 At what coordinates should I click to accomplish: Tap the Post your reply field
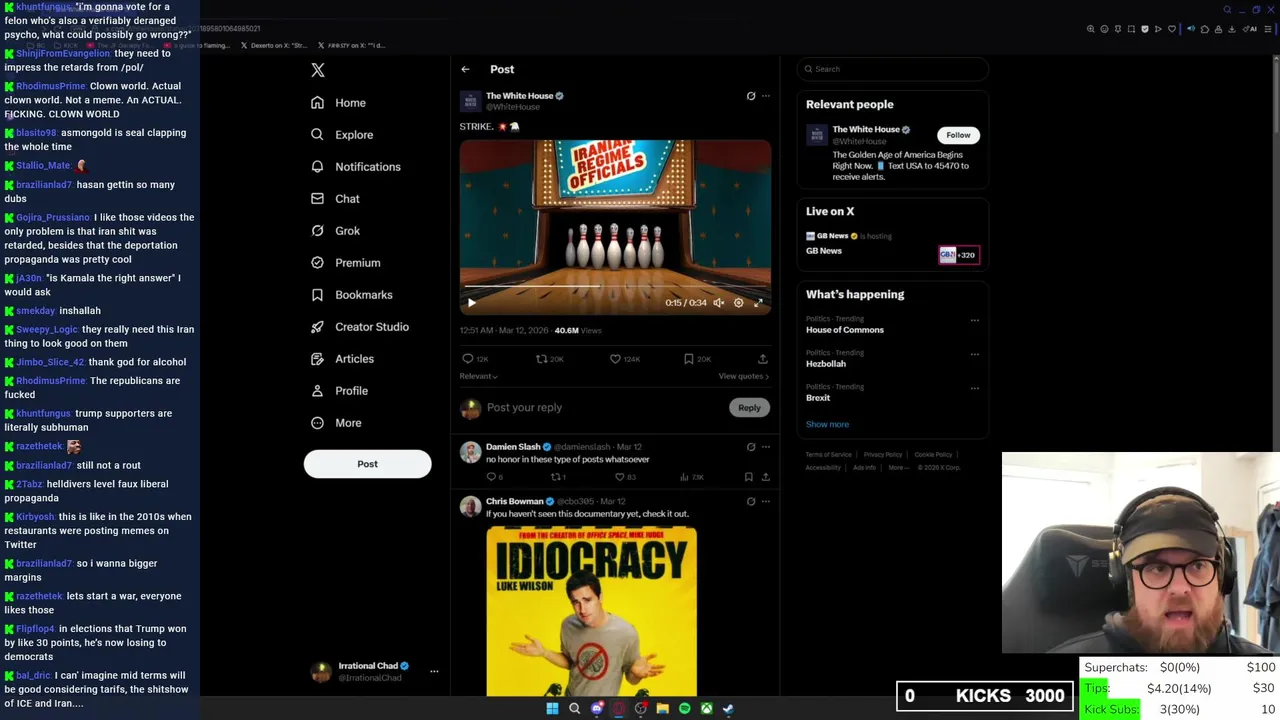coord(600,408)
